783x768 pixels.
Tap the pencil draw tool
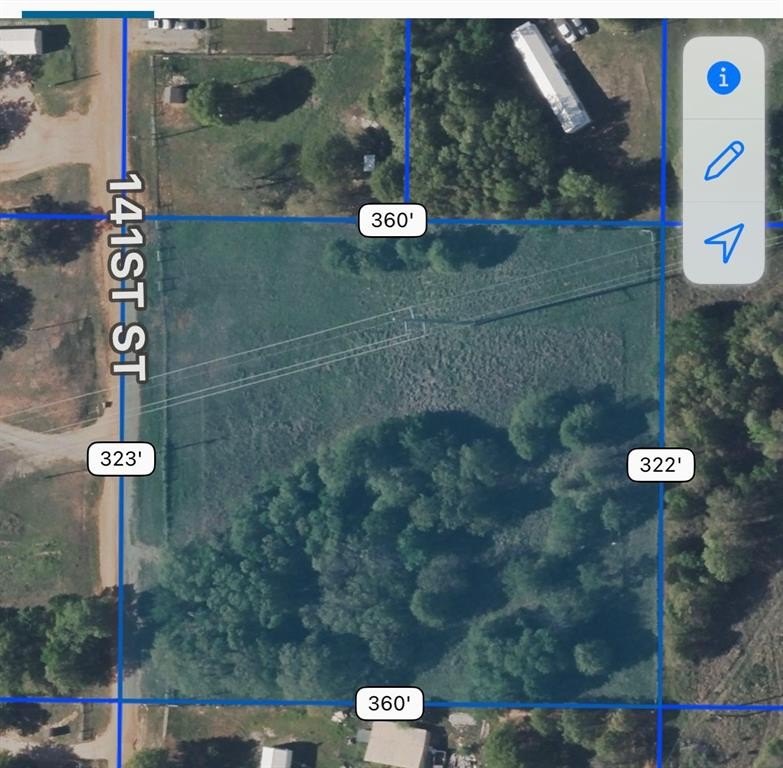tap(723, 160)
